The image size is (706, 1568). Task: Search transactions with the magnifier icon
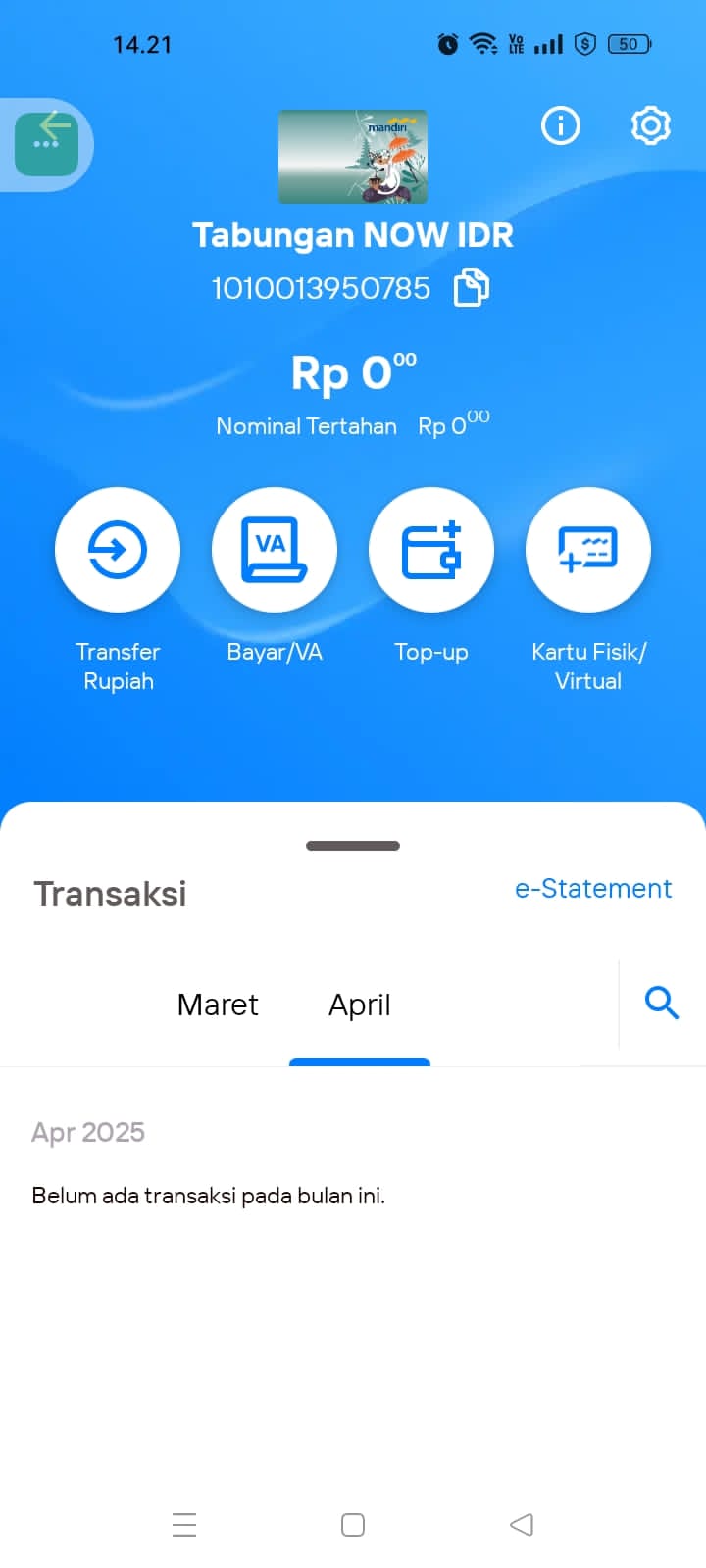click(662, 1003)
